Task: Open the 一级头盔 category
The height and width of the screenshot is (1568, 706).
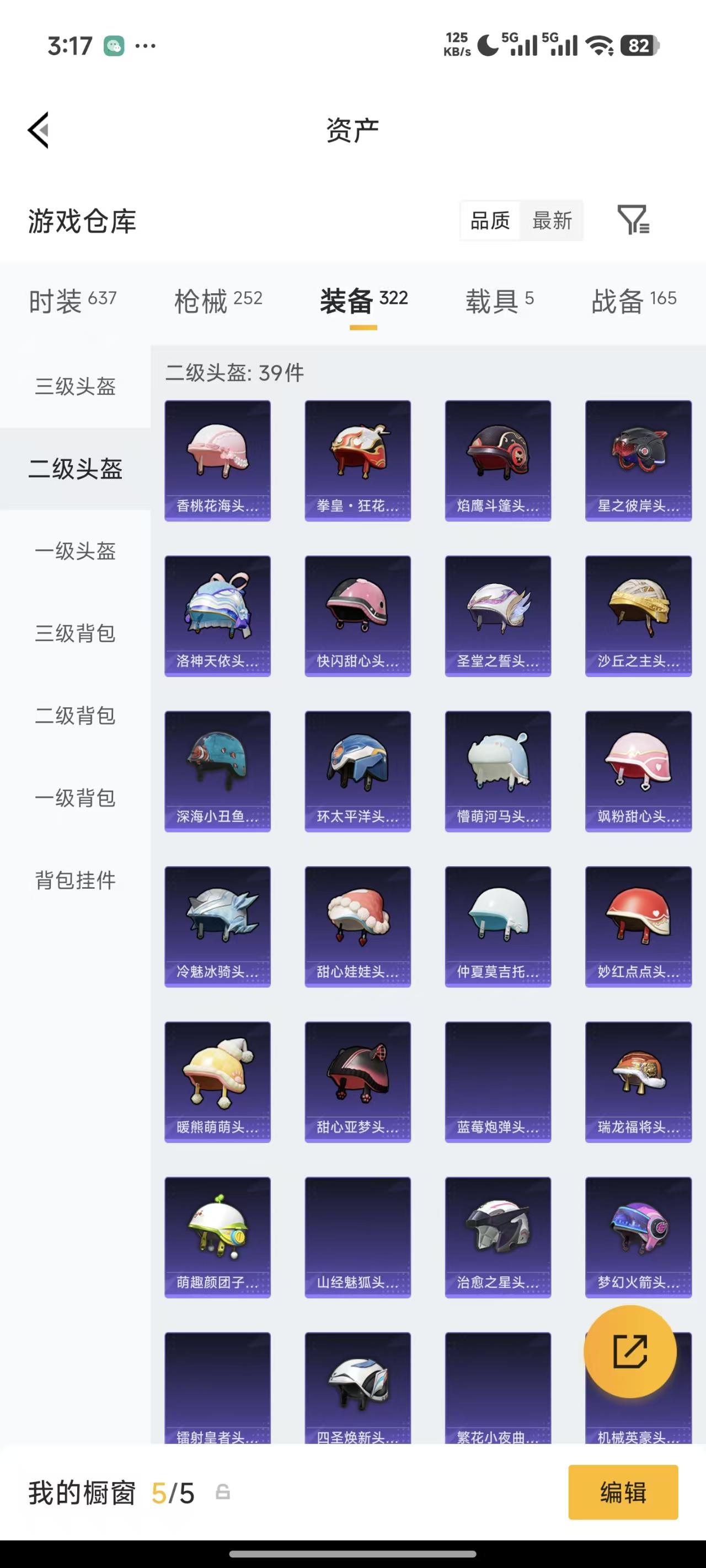Action: point(74,551)
